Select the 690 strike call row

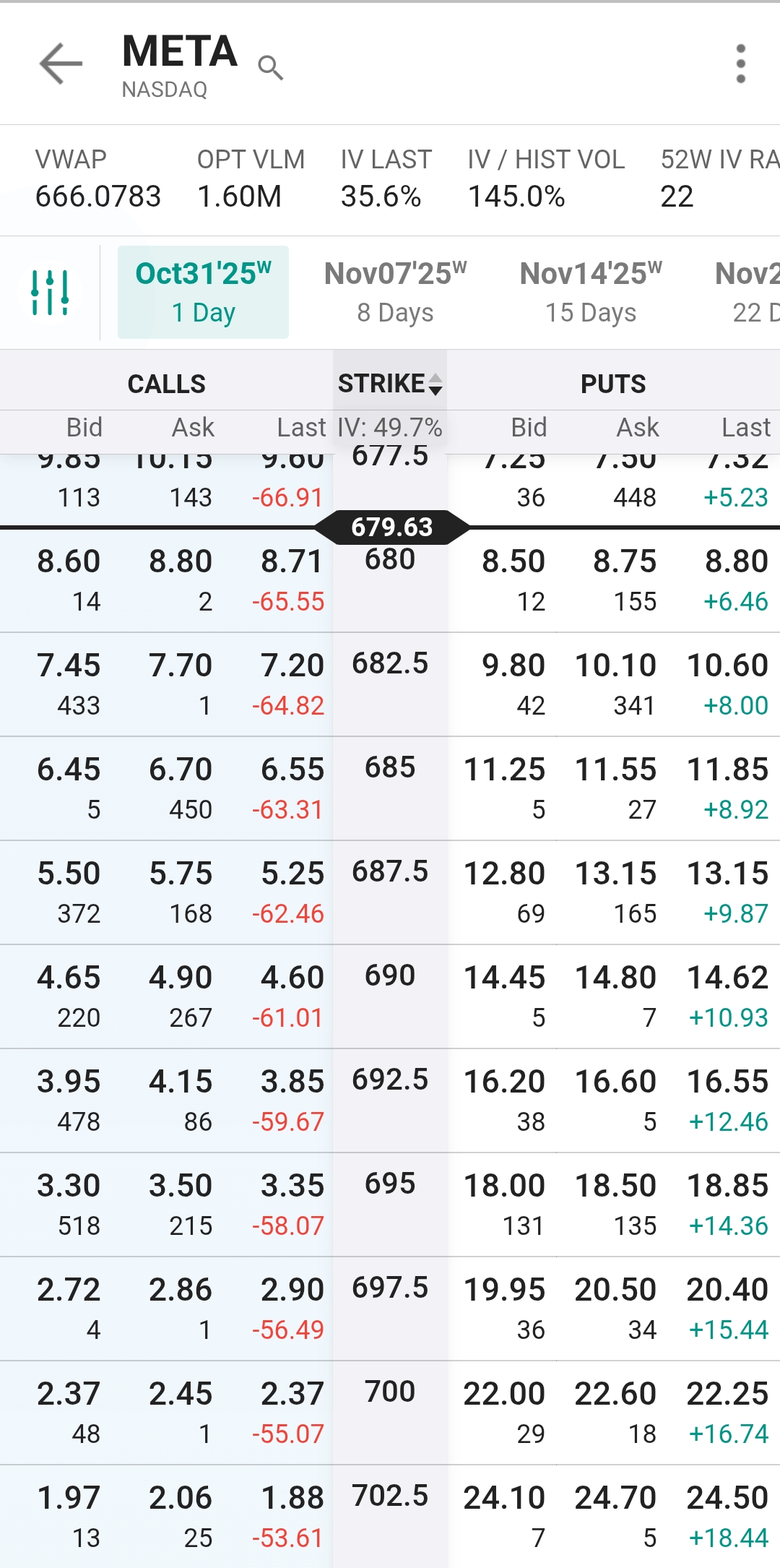click(166, 996)
